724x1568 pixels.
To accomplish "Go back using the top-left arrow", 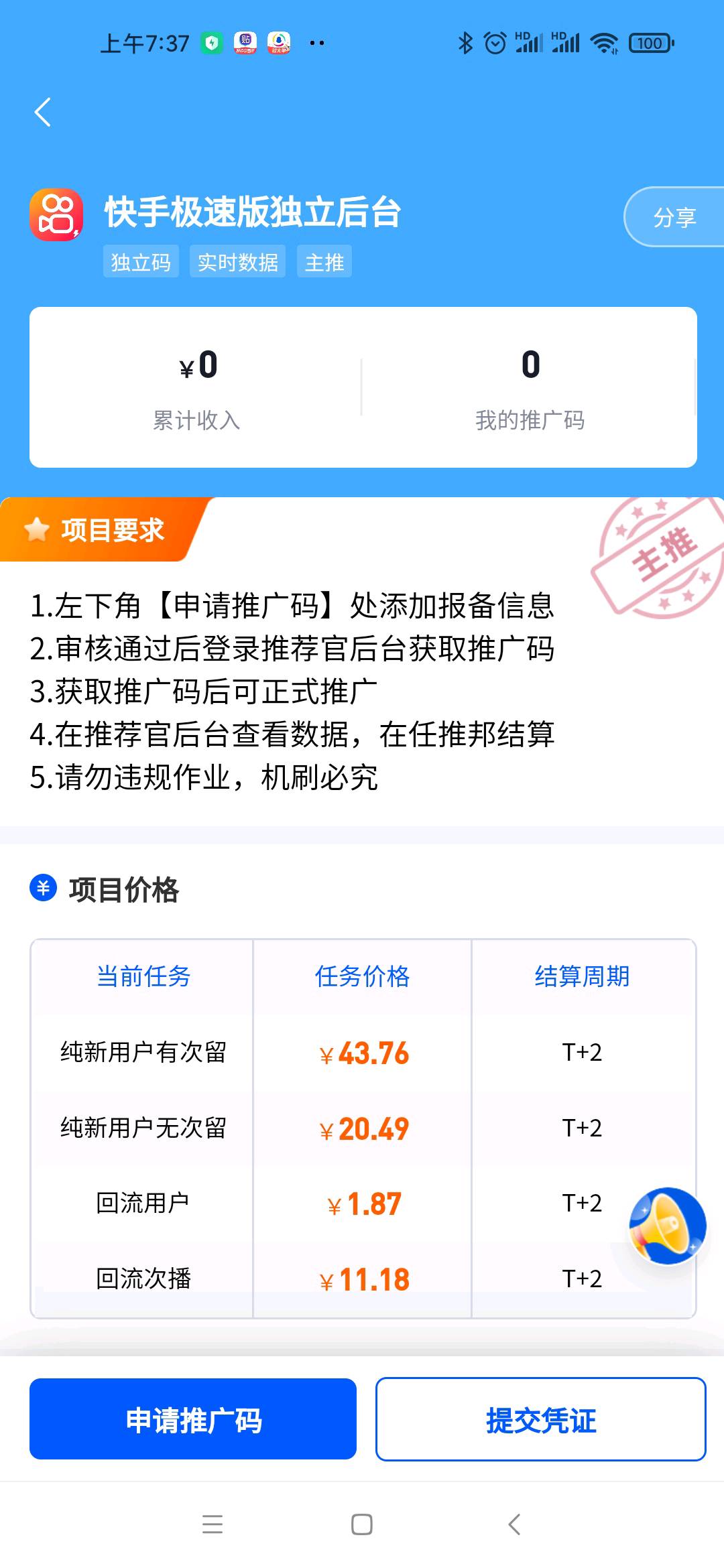I will (43, 112).
